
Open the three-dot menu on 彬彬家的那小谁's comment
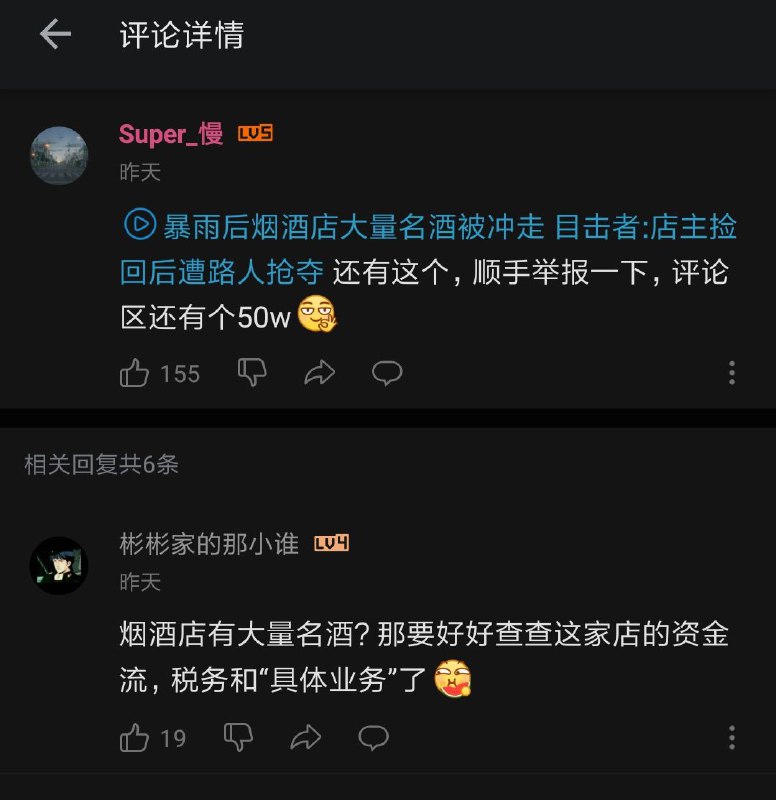(732, 738)
